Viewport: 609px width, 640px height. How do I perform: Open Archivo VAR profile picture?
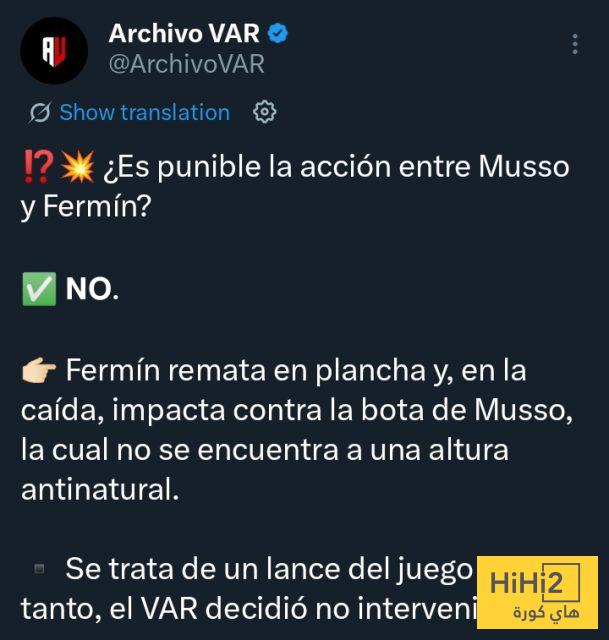click(54, 50)
